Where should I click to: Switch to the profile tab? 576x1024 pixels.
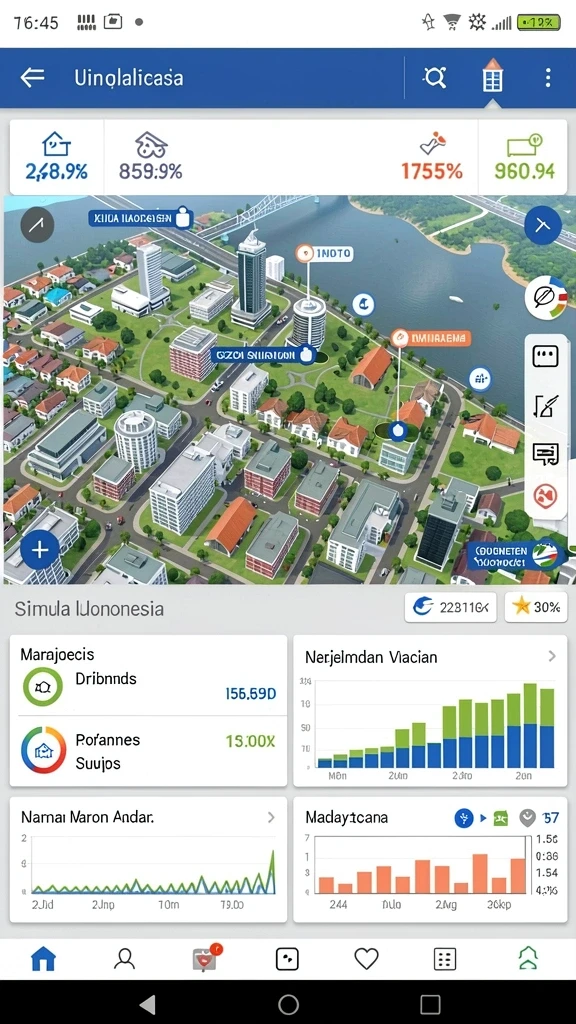(124, 959)
